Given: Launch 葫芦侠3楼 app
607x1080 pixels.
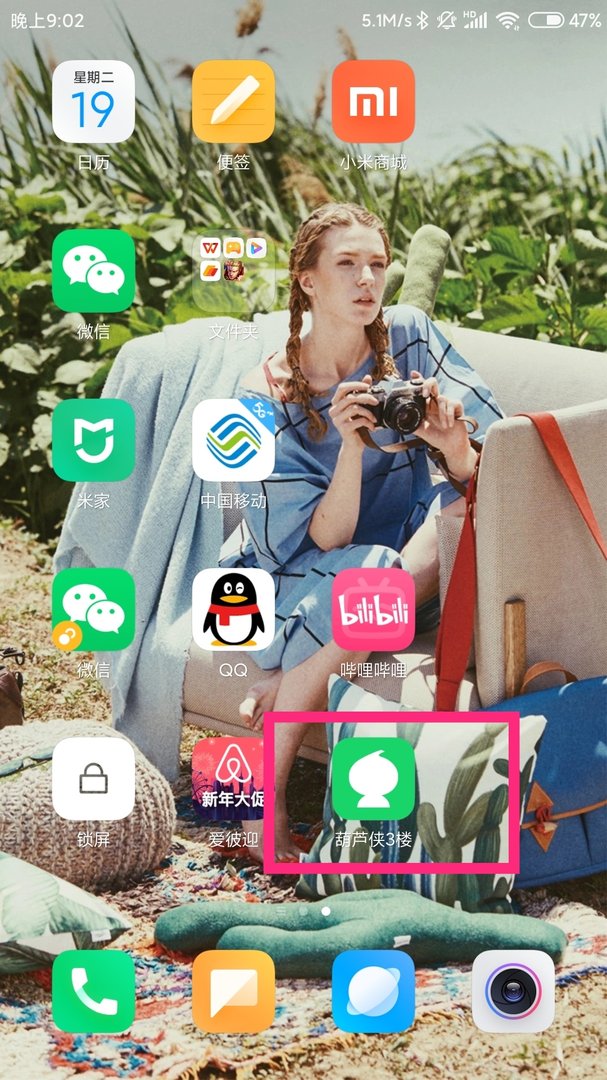Looking at the screenshot, I should pyautogui.click(x=373, y=779).
